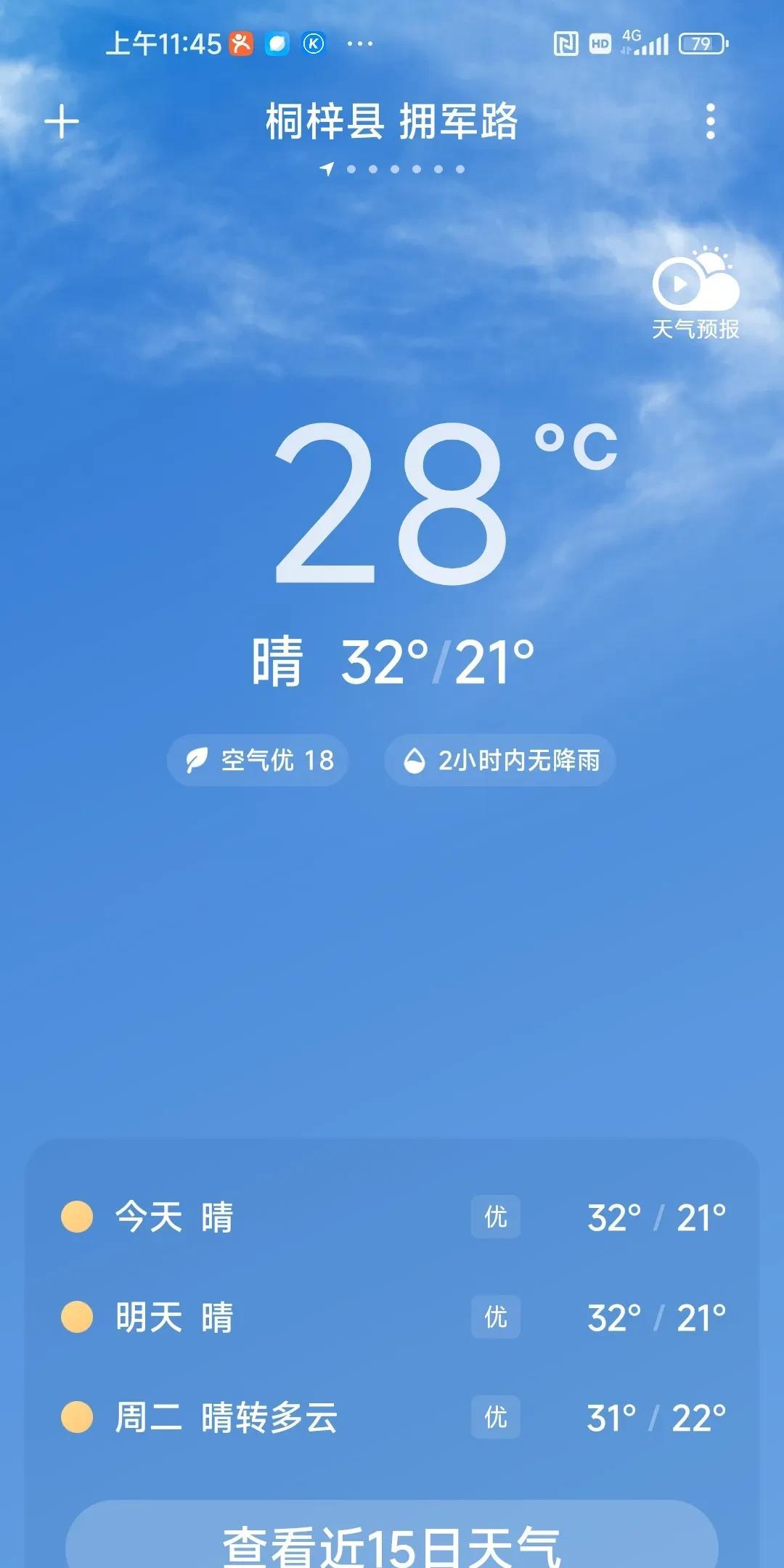Open the 空气优 18 air quality chip
Screen dimensions: 784x1568
point(258,760)
